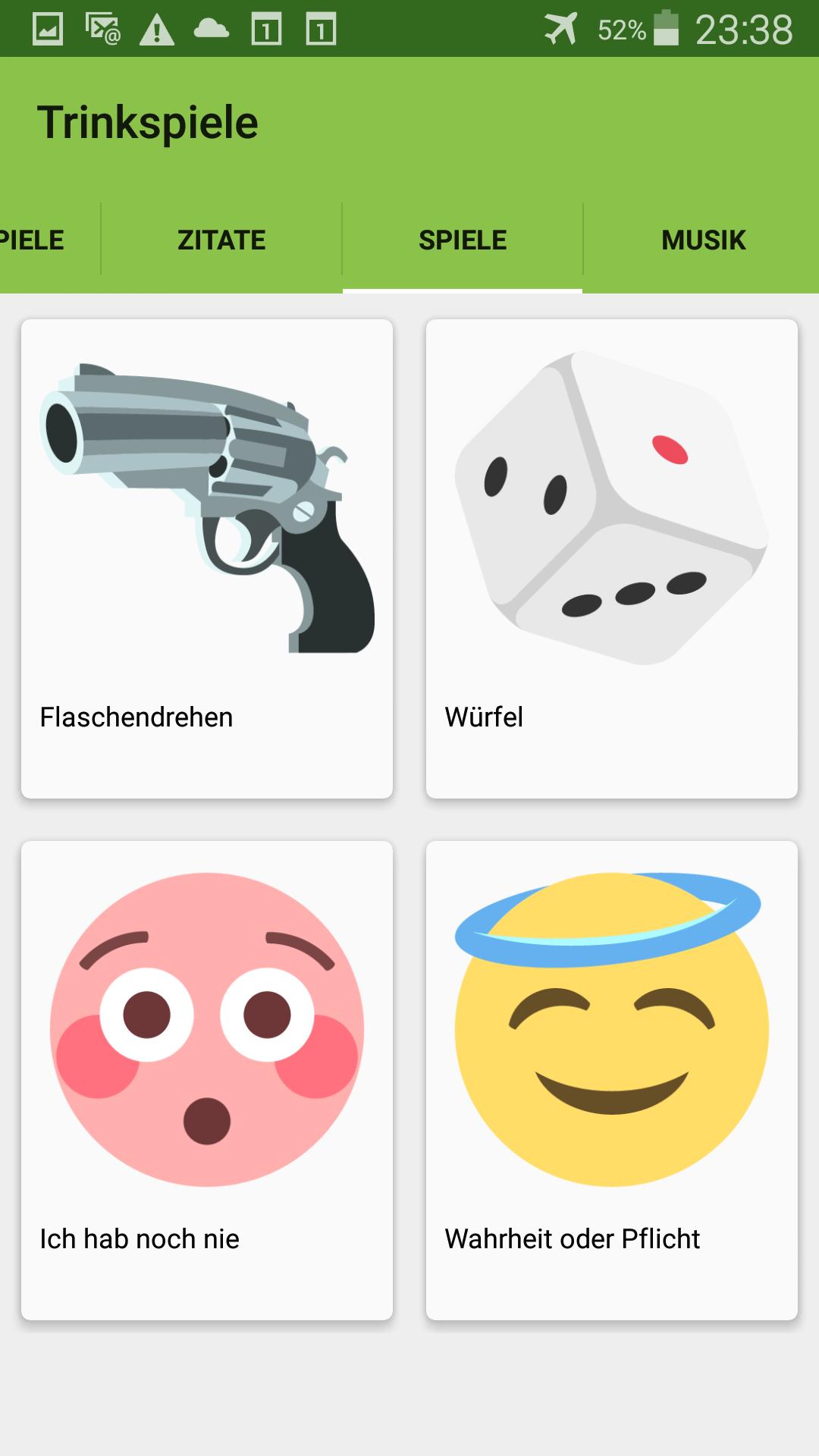Open the ZITATE tab
This screenshot has height=1456, width=819.
(221, 240)
